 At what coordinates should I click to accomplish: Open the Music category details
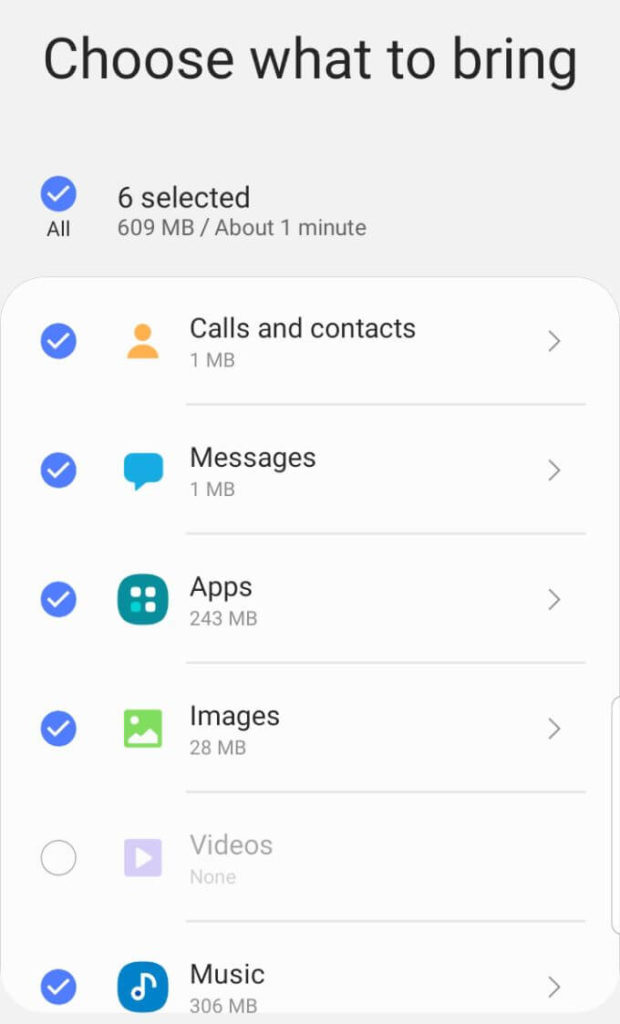[553, 987]
